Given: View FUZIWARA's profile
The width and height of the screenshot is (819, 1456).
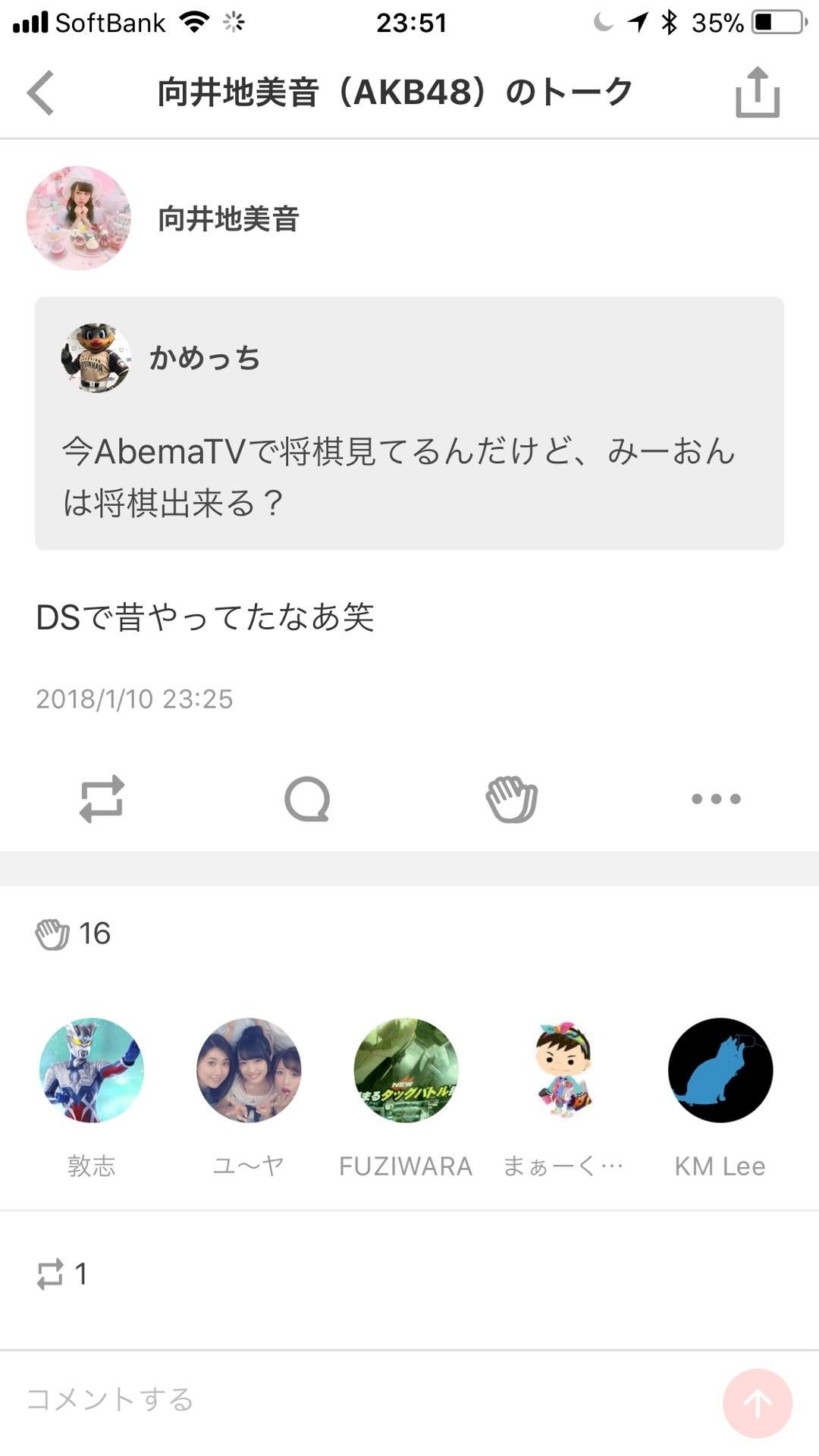Looking at the screenshot, I should tap(406, 1070).
